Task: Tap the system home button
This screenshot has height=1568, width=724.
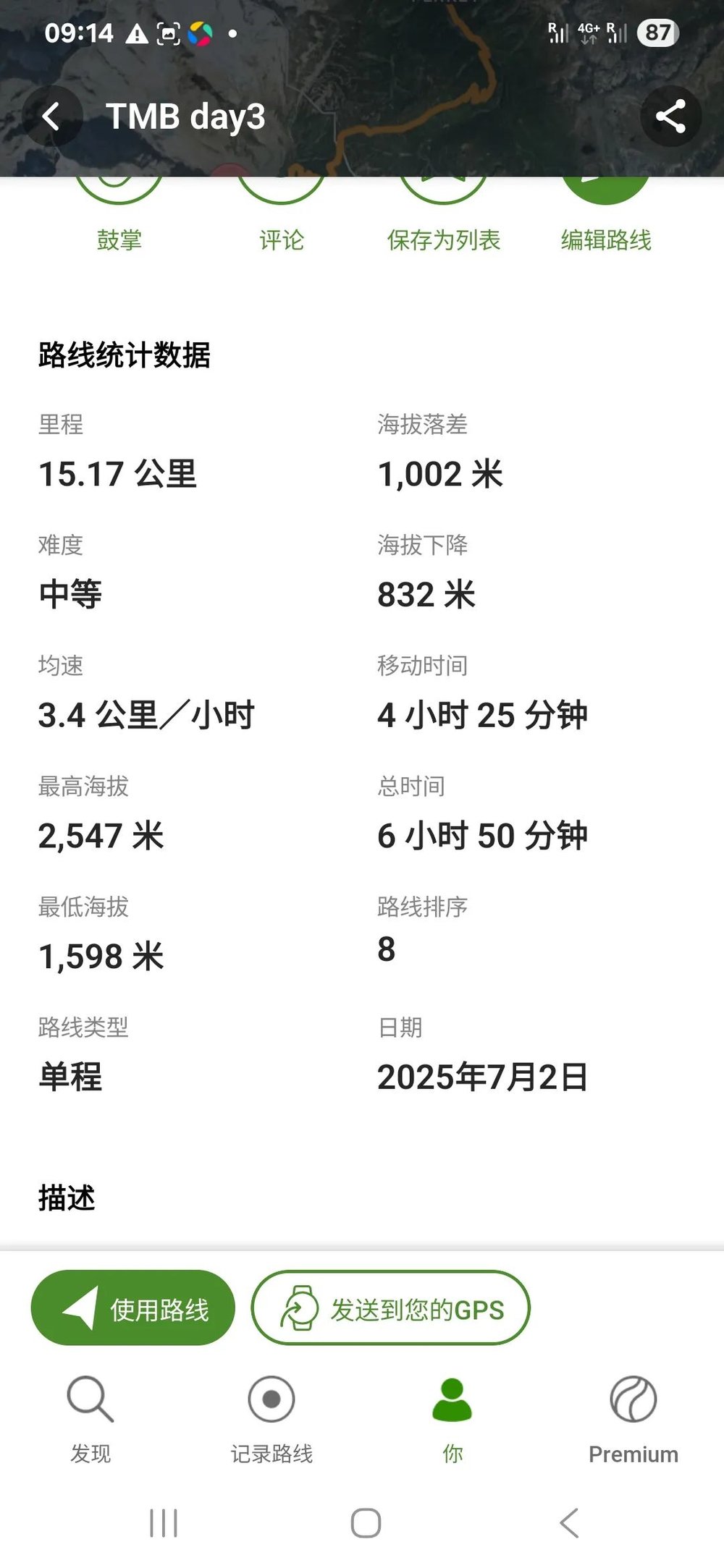Action: (366, 1522)
